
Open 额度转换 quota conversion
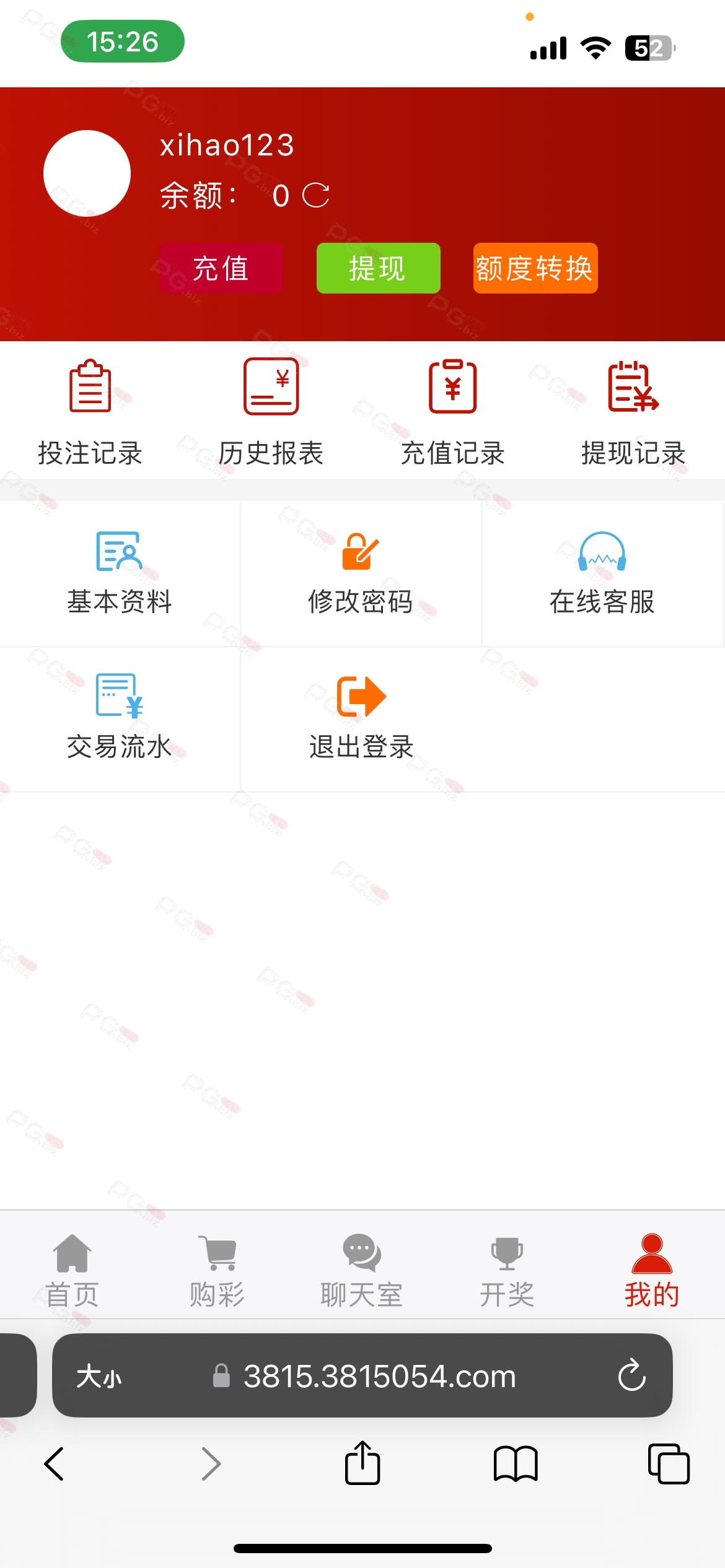click(535, 268)
